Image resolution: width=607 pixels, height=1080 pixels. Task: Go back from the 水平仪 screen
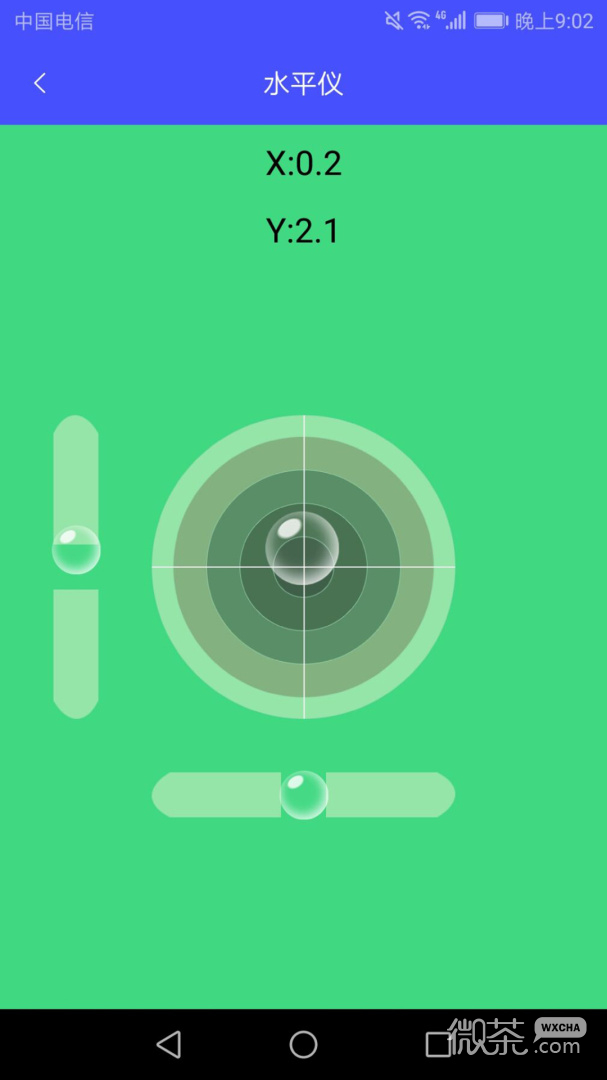click(40, 84)
